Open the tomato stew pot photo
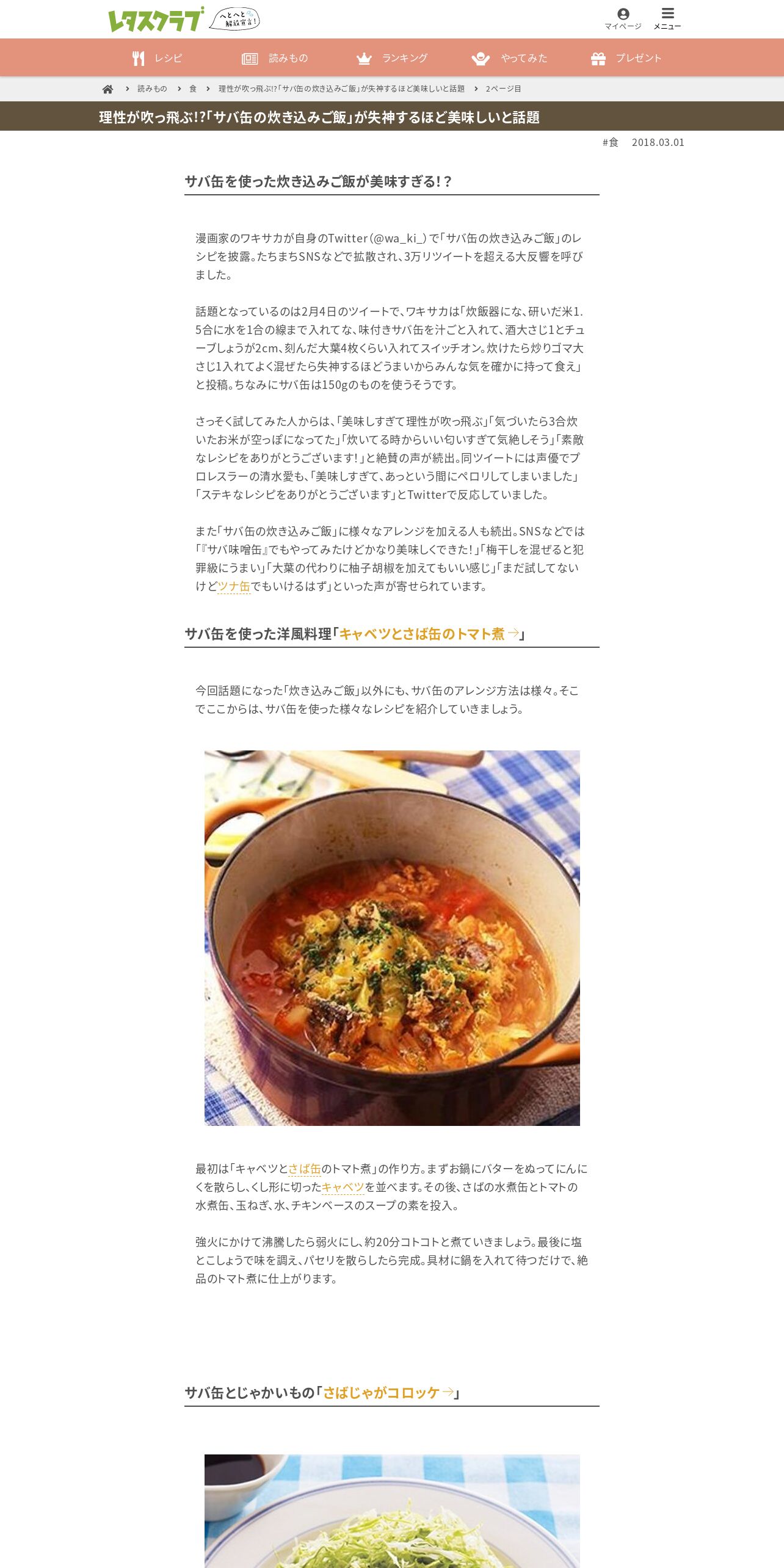 392,938
